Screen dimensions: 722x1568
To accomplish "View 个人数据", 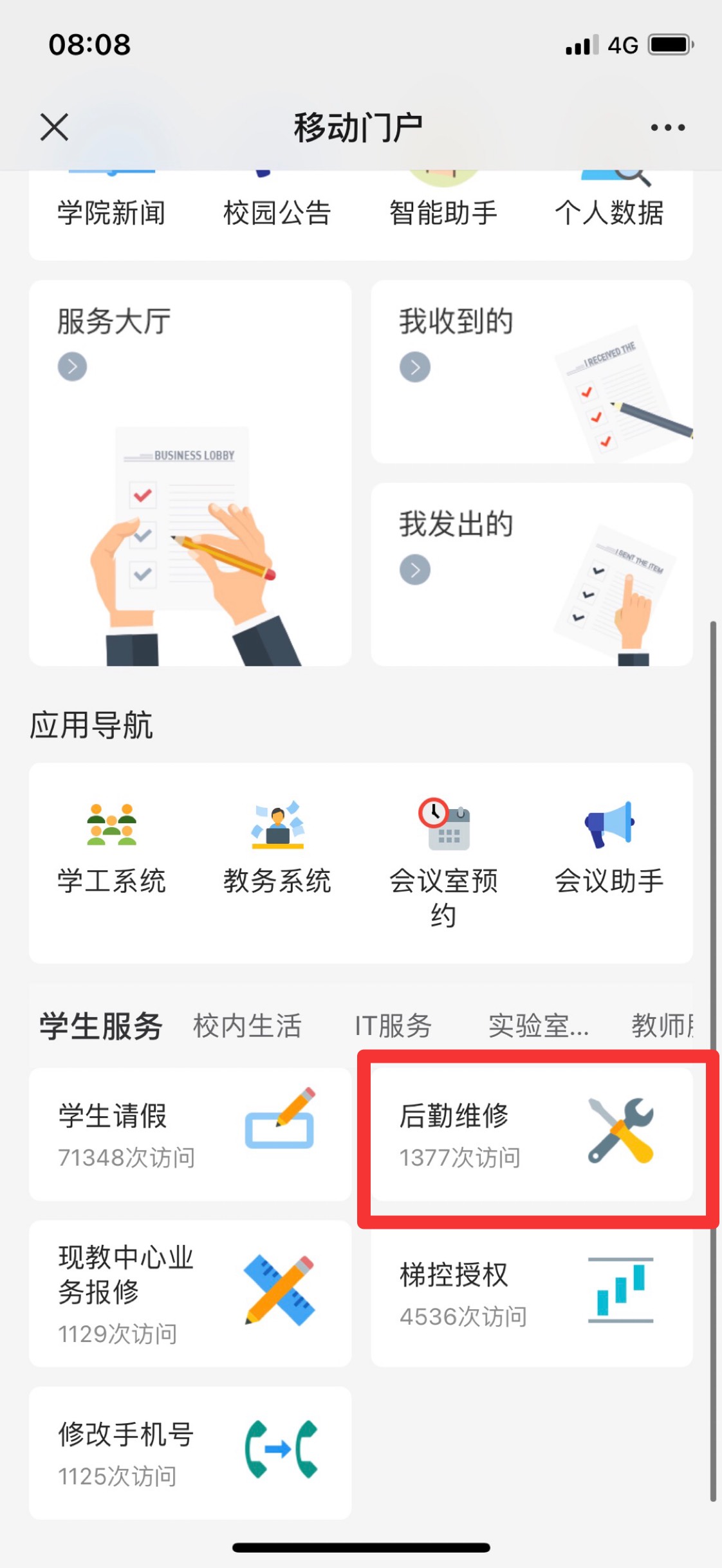I will point(609,211).
